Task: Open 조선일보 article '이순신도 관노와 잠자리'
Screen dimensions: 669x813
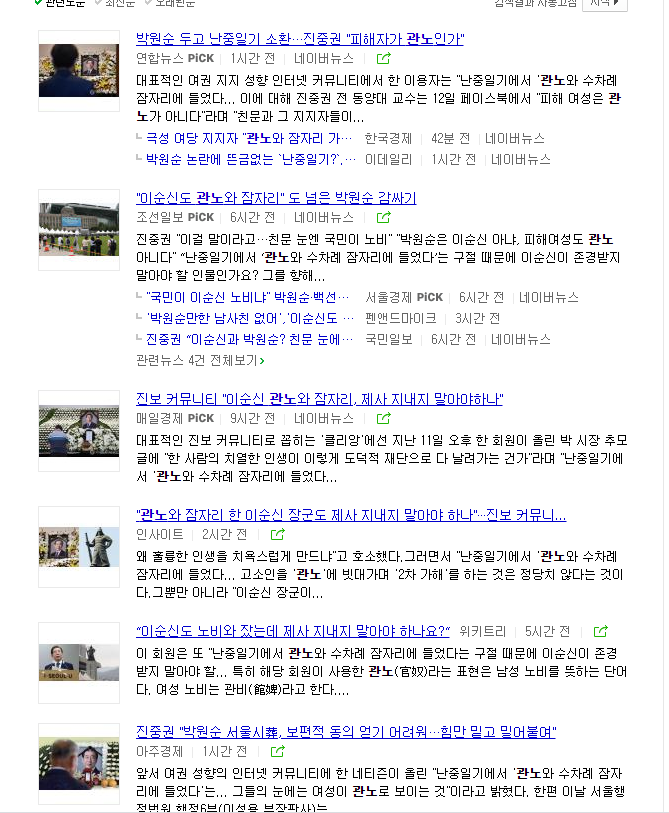Action: [275, 198]
